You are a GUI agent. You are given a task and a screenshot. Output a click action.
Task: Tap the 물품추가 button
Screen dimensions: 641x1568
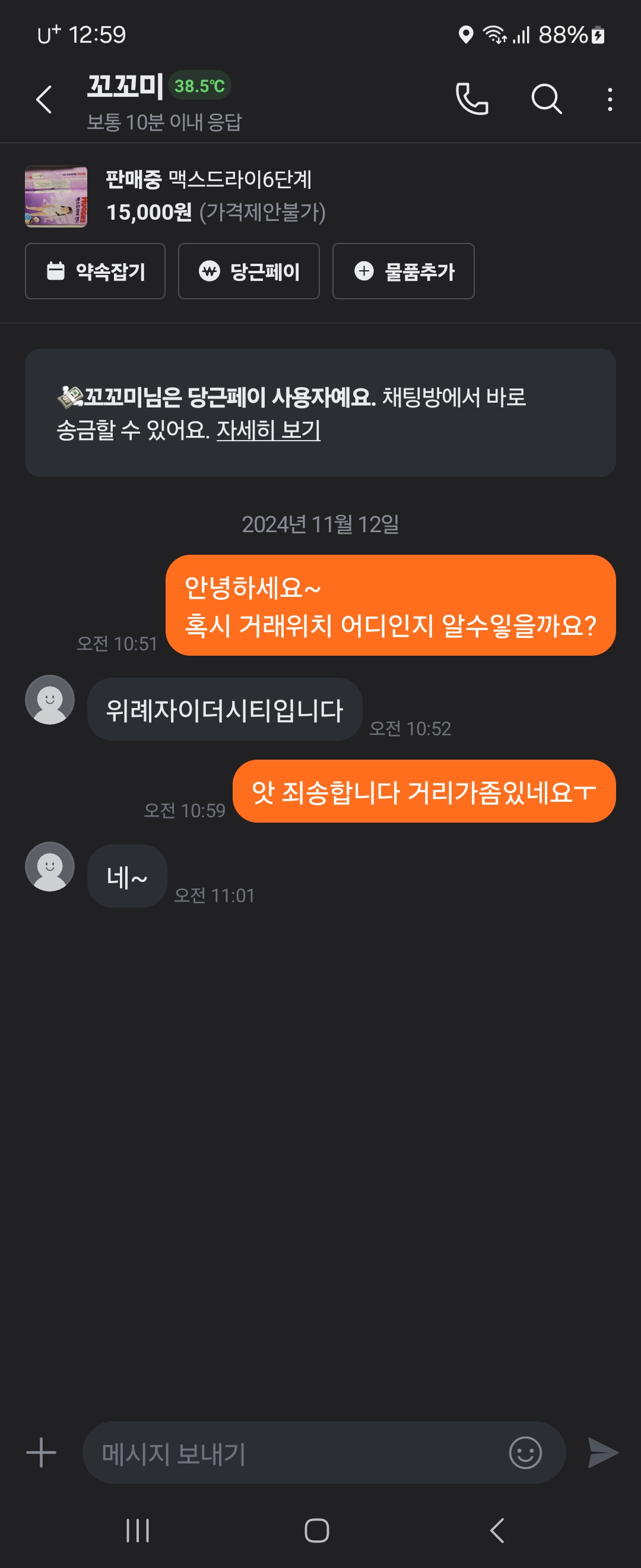[x=402, y=271]
